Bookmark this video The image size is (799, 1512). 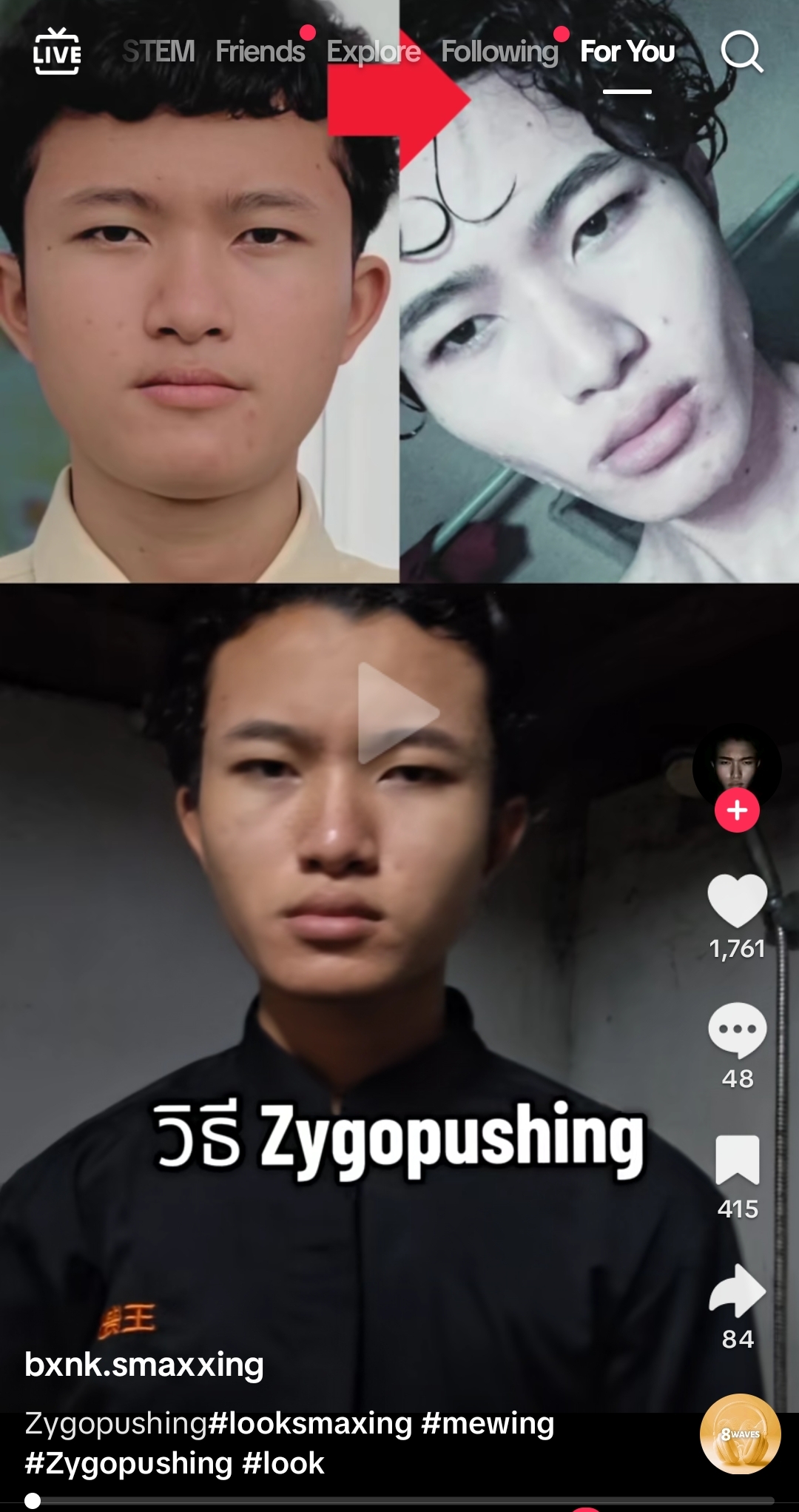coord(738,1160)
